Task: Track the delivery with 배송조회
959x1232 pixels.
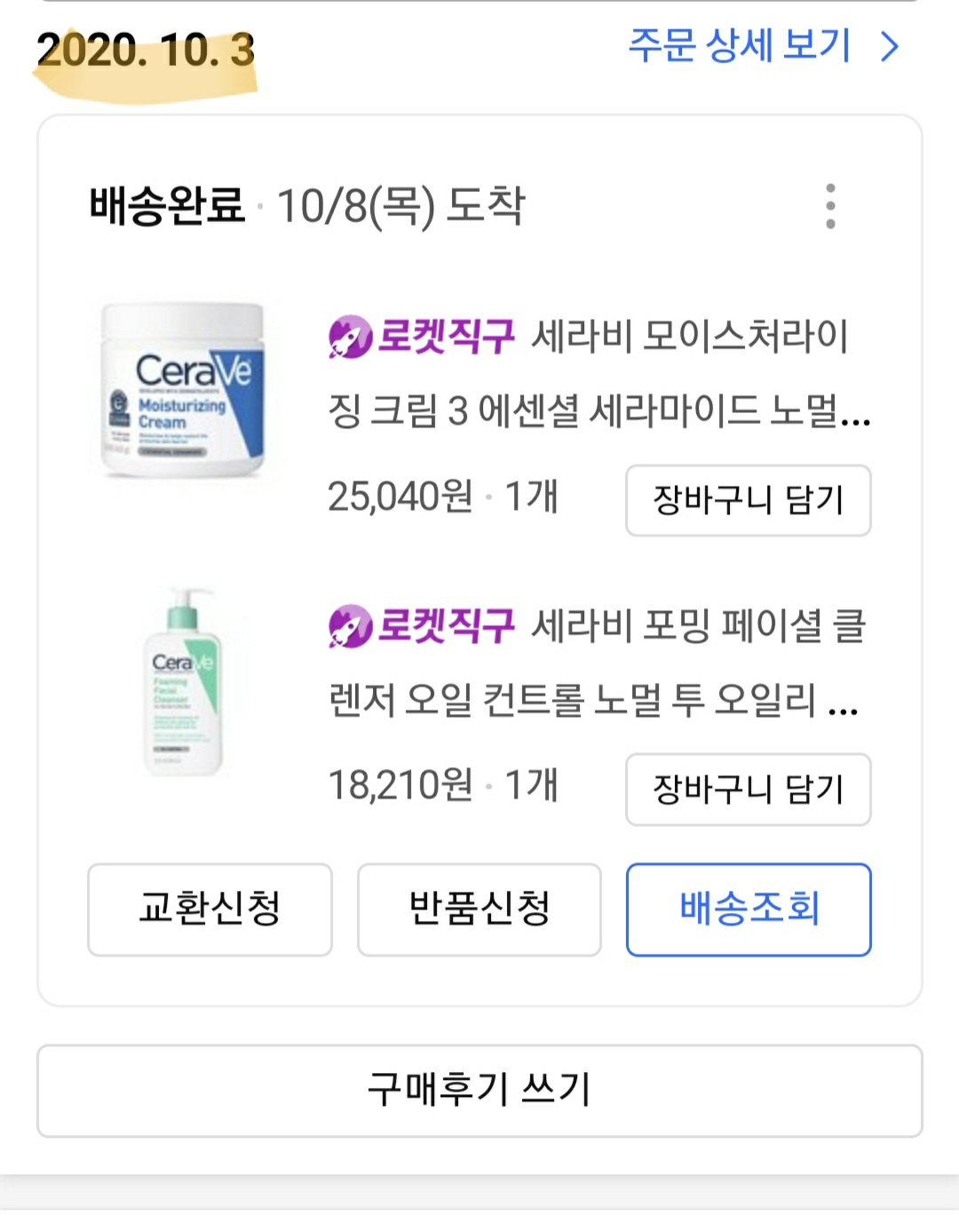Action: coord(748,909)
